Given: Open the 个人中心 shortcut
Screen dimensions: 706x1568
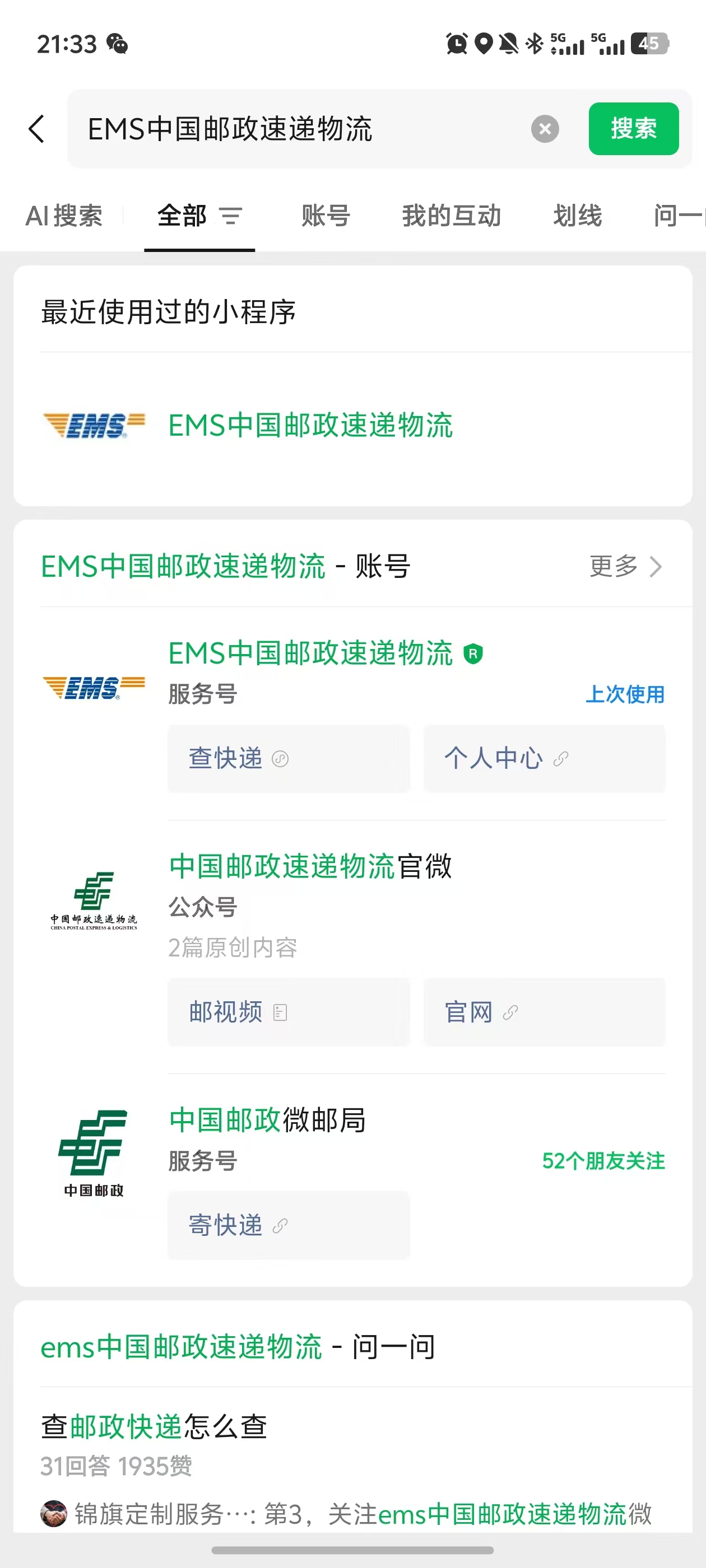Looking at the screenshot, I should pos(544,758).
